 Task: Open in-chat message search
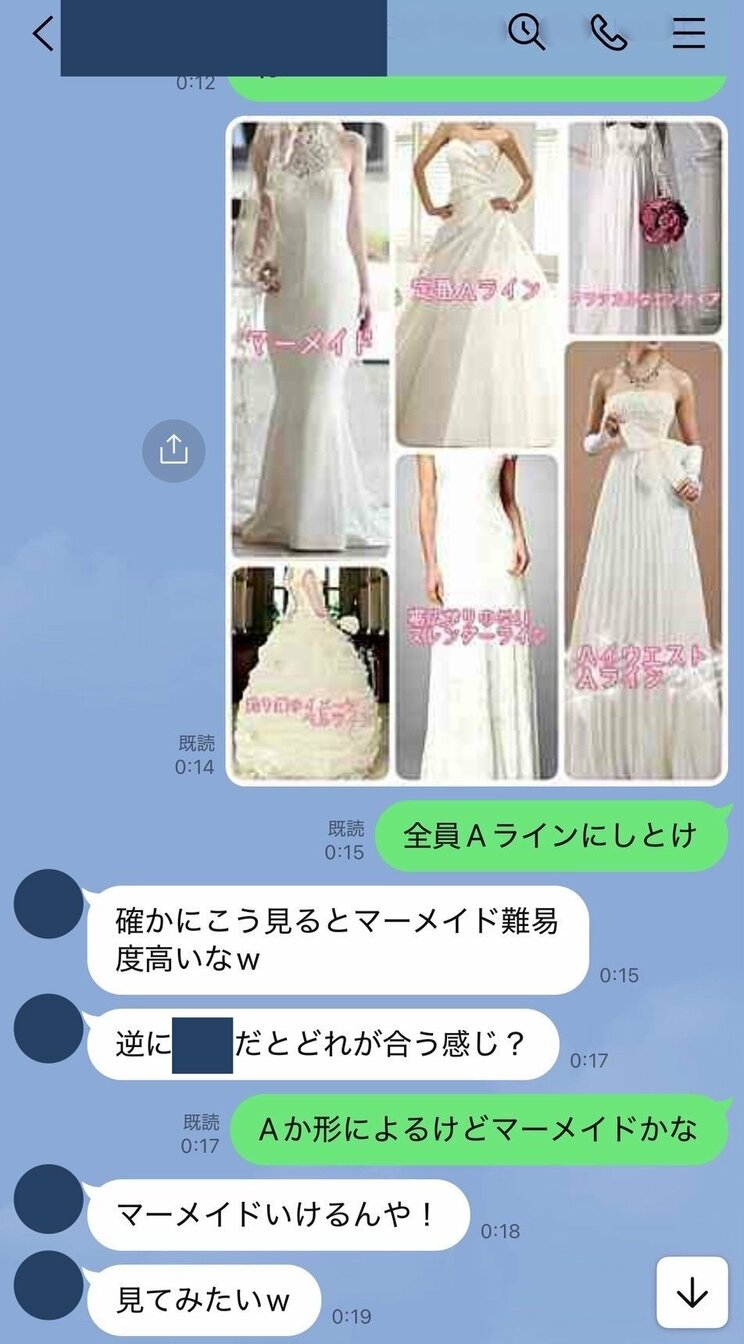point(524,32)
